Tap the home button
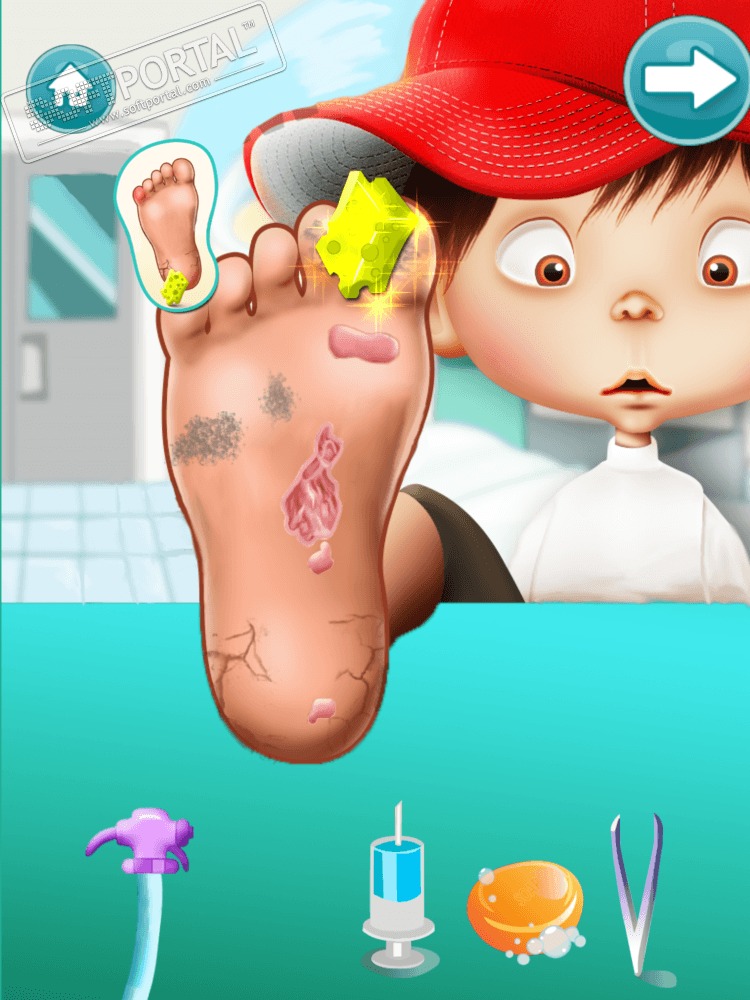The height and width of the screenshot is (1000, 750). (70, 88)
